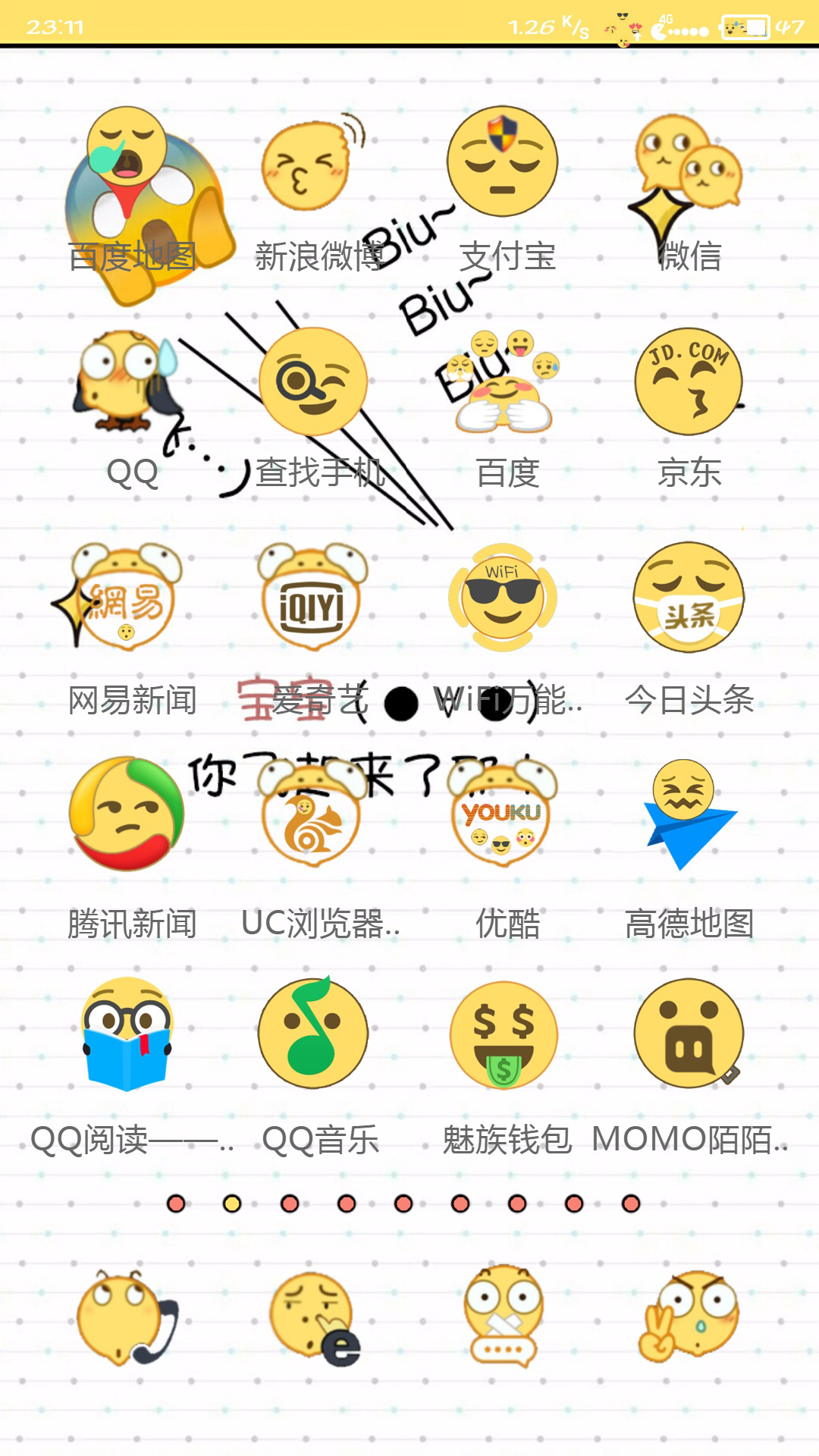Open the WiFi万能 app

pyautogui.click(x=502, y=599)
